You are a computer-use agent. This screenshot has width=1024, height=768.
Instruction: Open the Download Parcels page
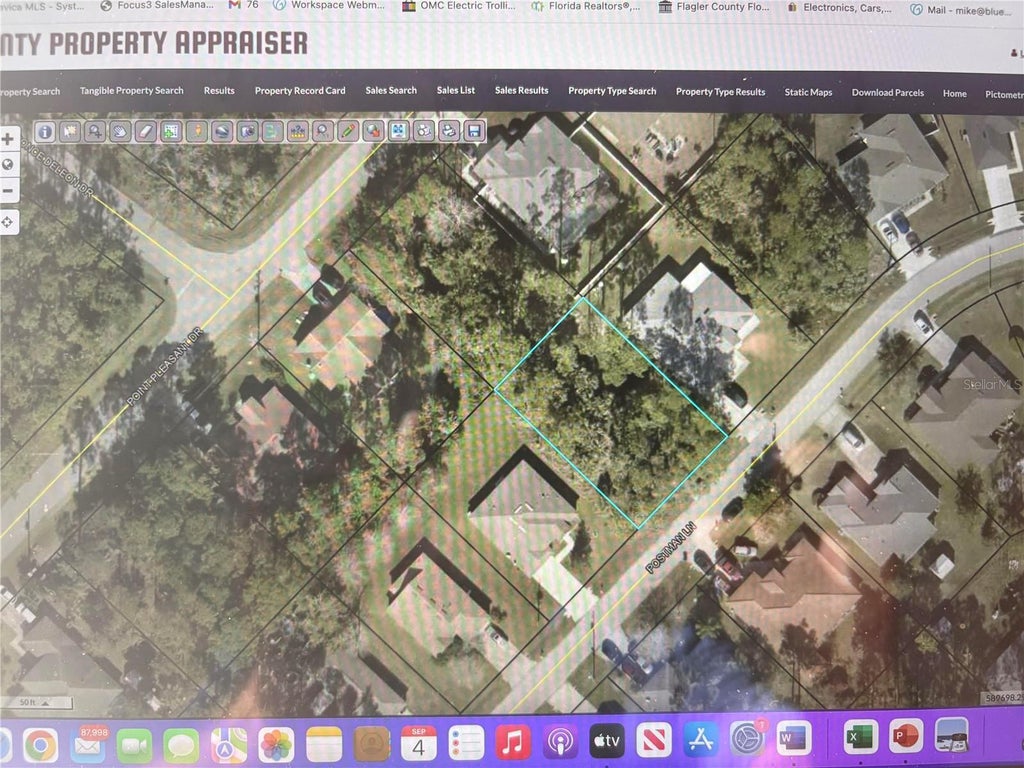(x=887, y=93)
